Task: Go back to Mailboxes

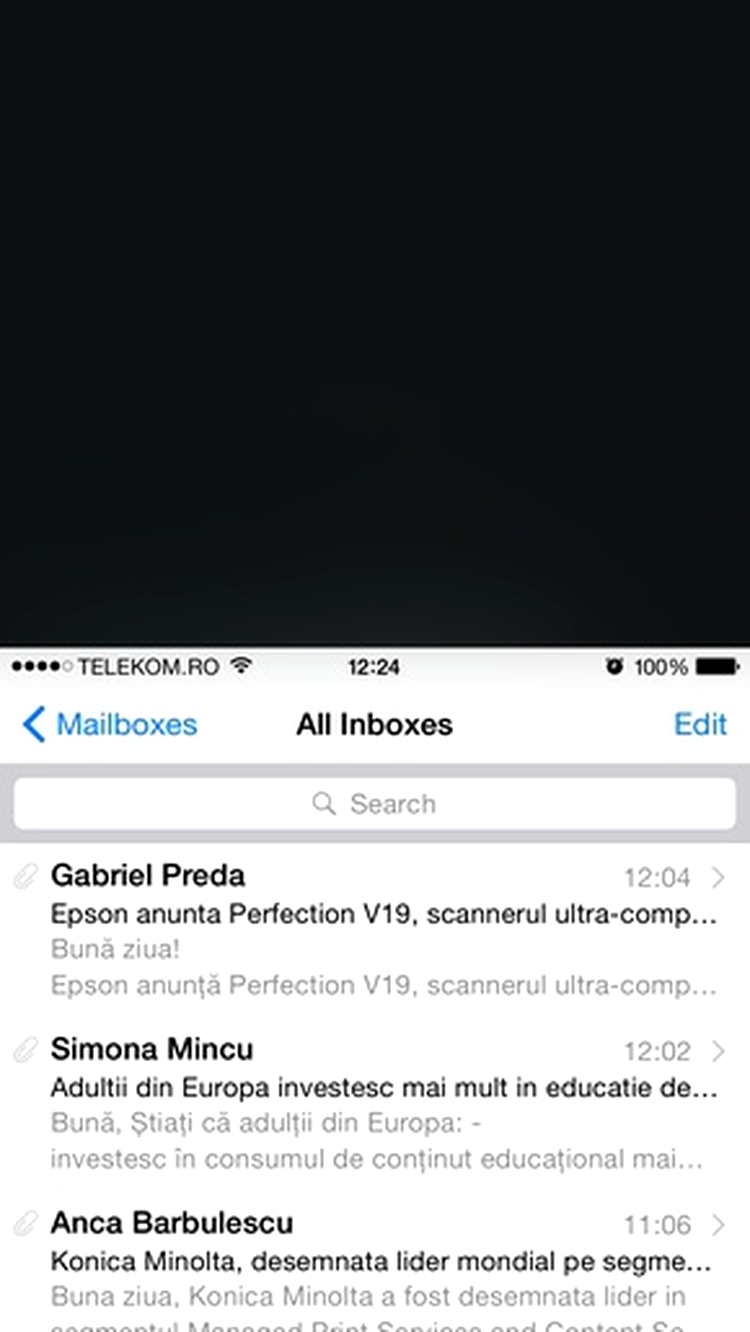Action: tap(110, 724)
